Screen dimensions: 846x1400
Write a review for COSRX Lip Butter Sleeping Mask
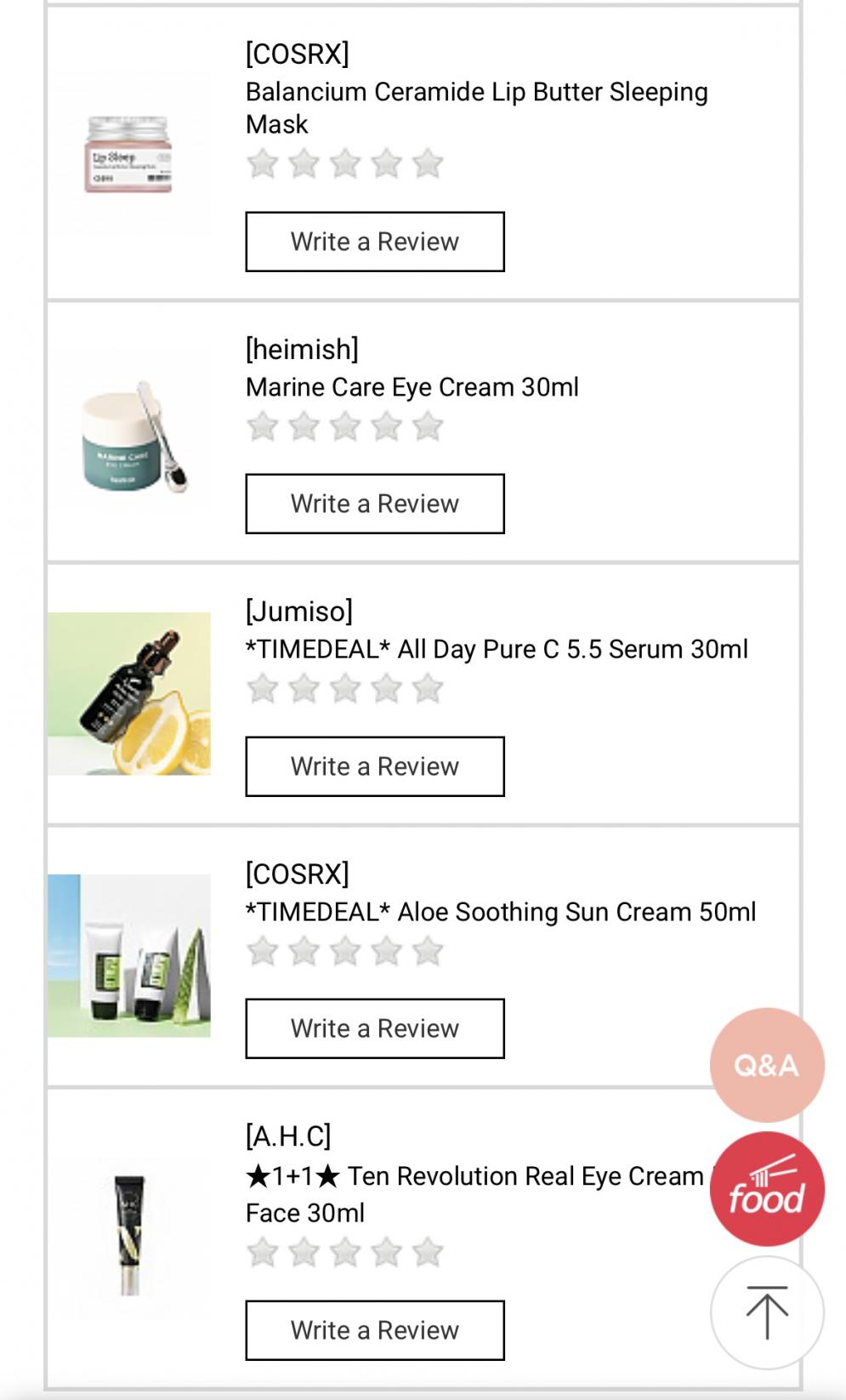(x=374, y=242)
